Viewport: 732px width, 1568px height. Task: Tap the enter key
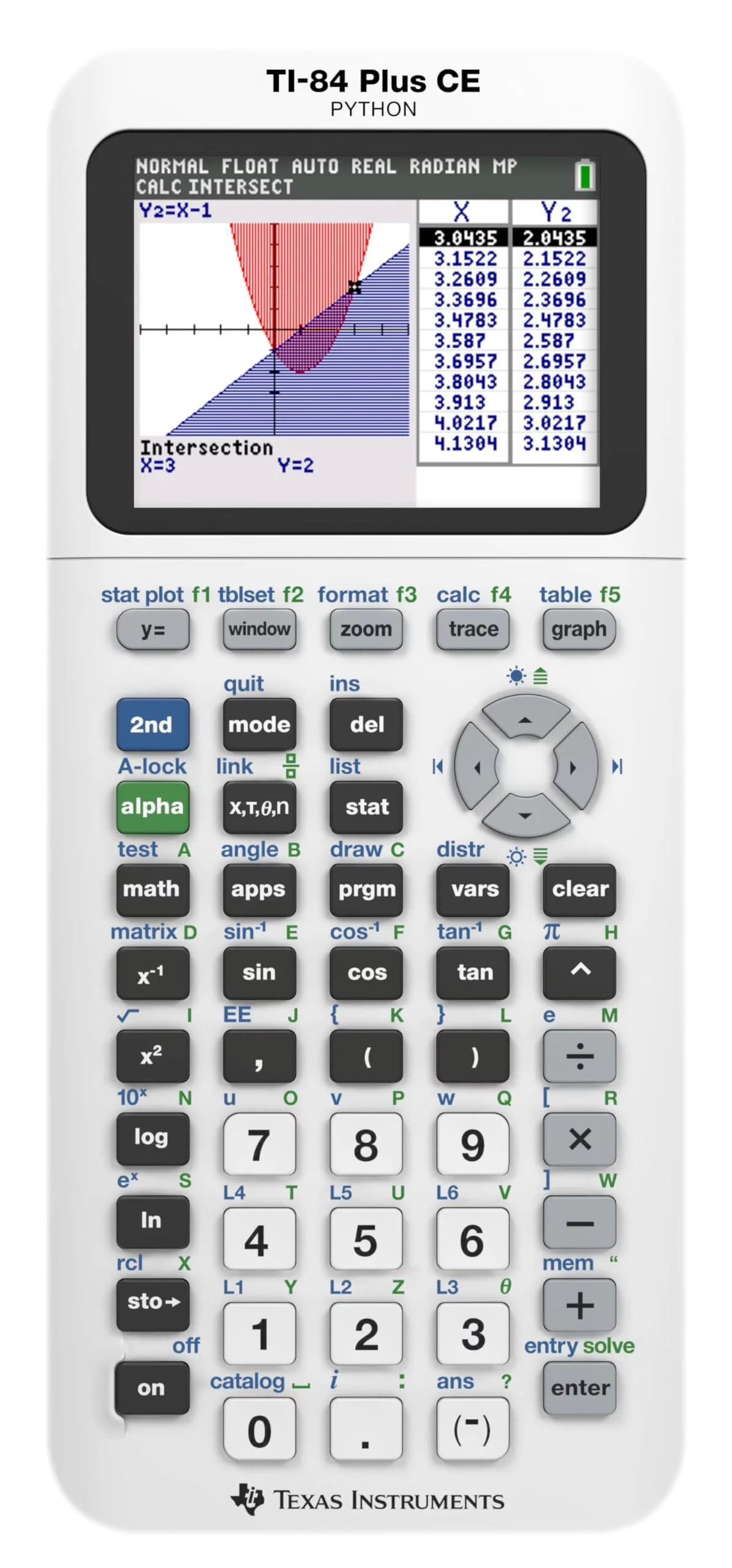point(579,1387)
